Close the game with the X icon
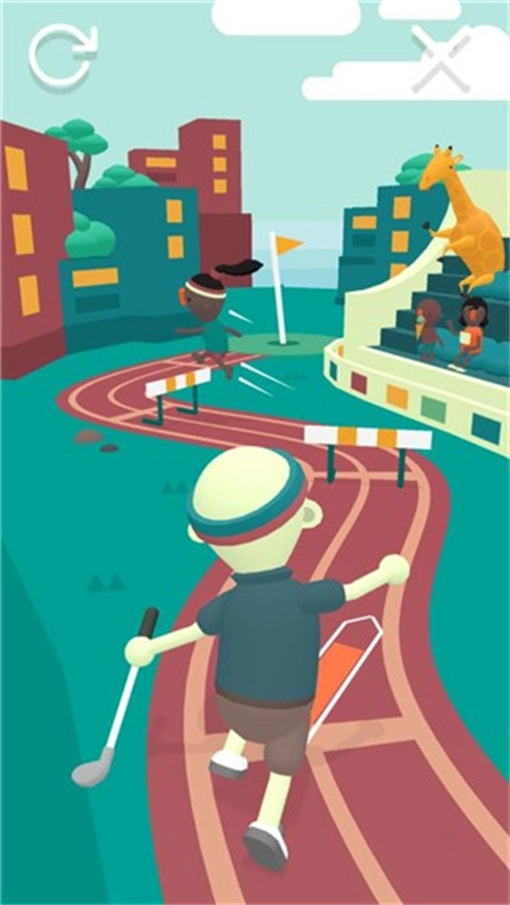 click(442, 58)
